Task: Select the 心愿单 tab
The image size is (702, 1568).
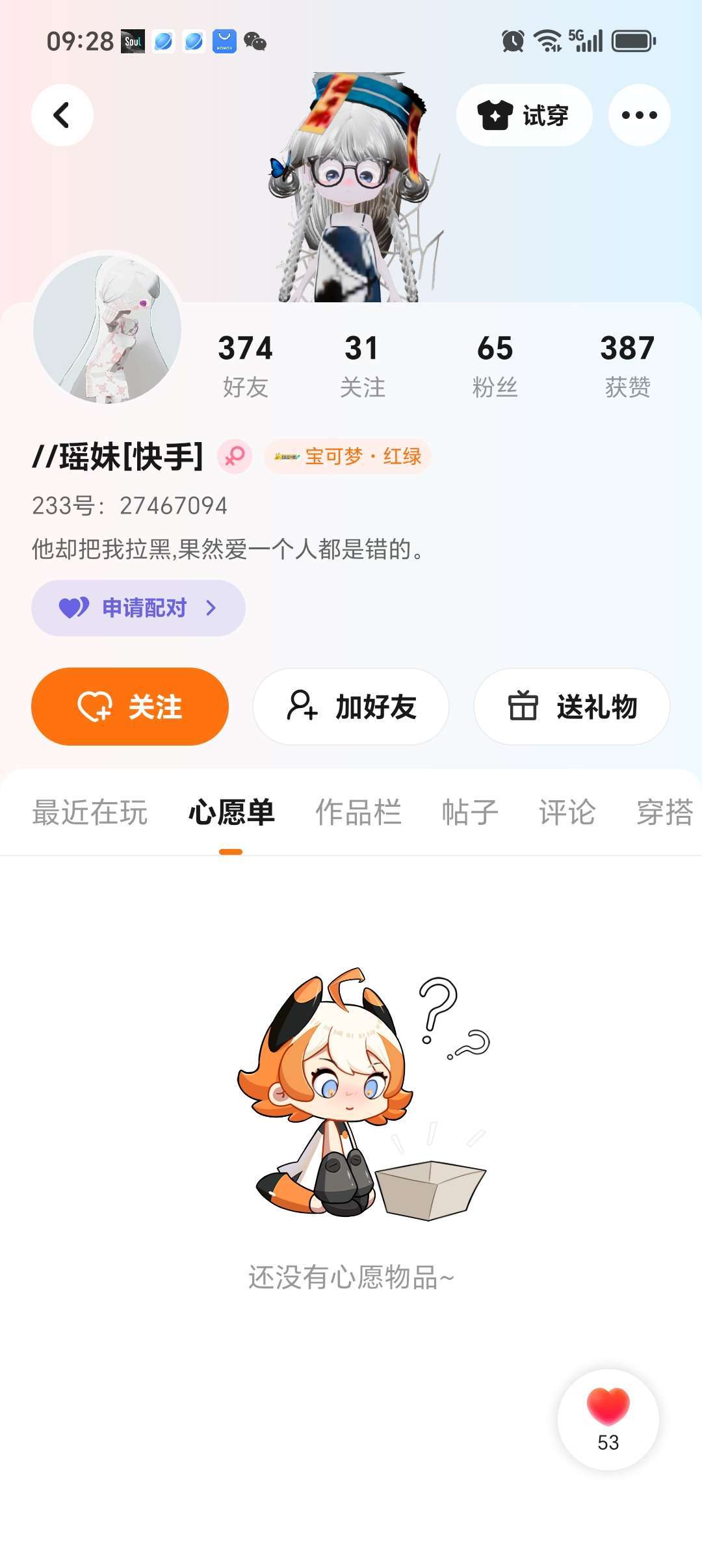Action: click(231, 813)
